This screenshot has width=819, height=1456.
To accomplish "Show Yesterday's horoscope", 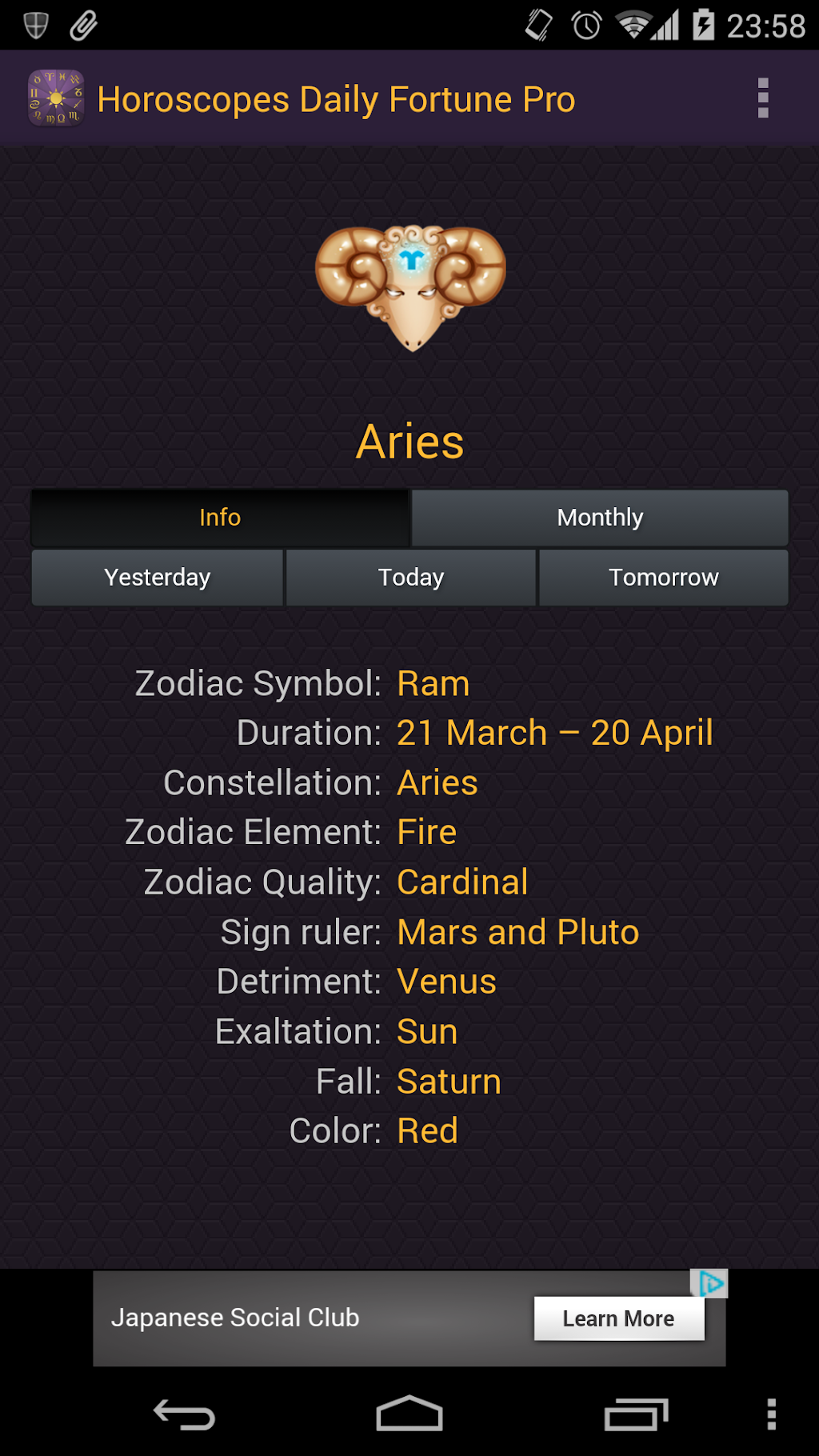I will 158,578.
